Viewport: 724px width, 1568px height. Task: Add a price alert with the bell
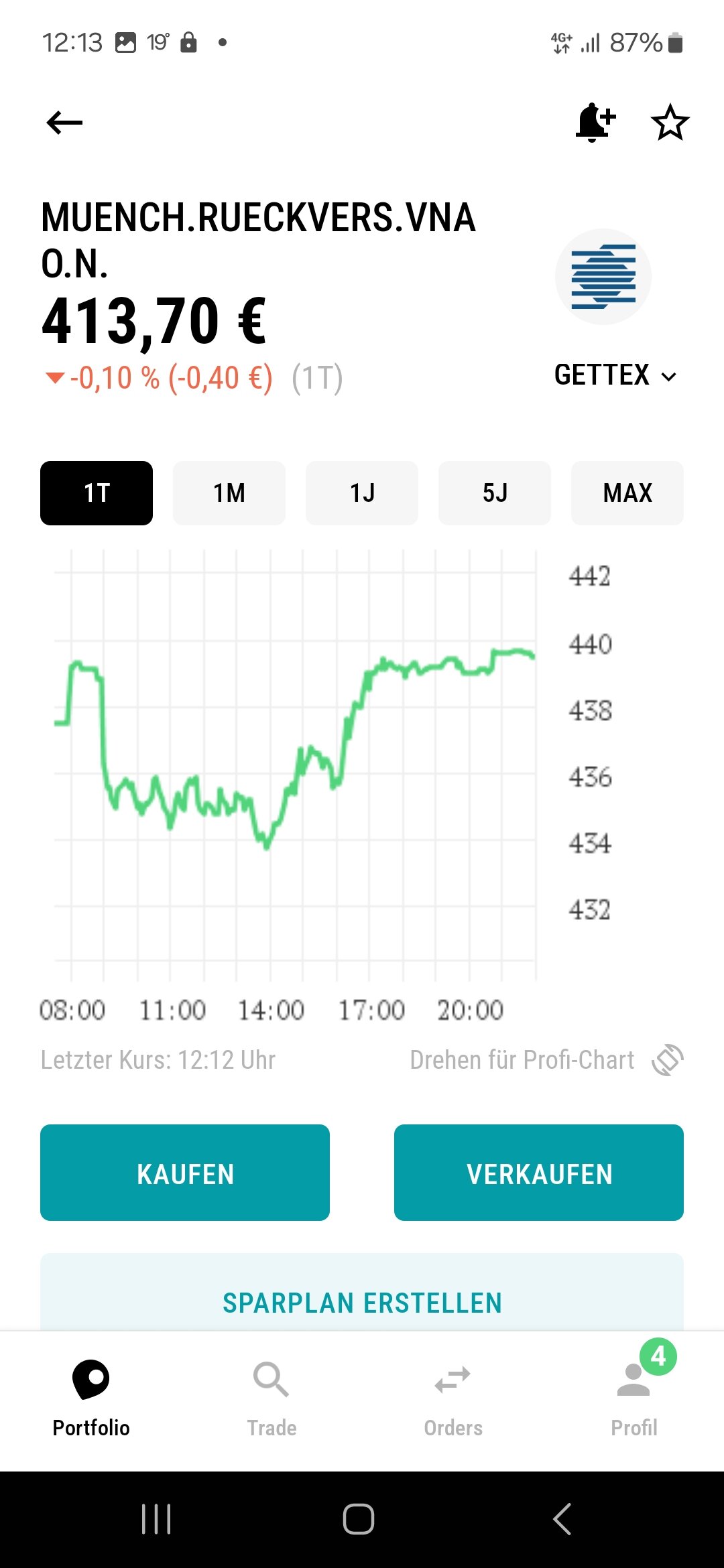pos(595,123)
